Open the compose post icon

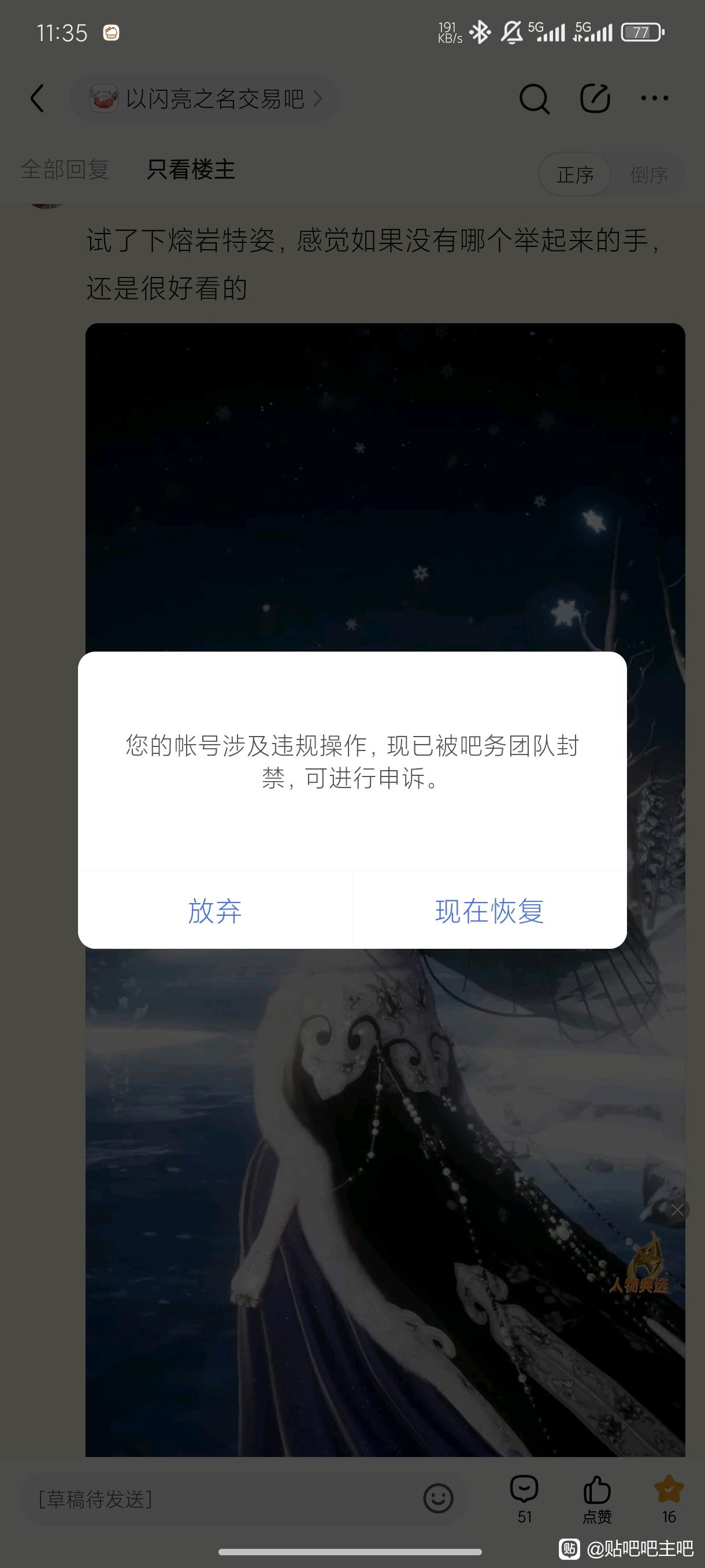click(x=594, y=99)
